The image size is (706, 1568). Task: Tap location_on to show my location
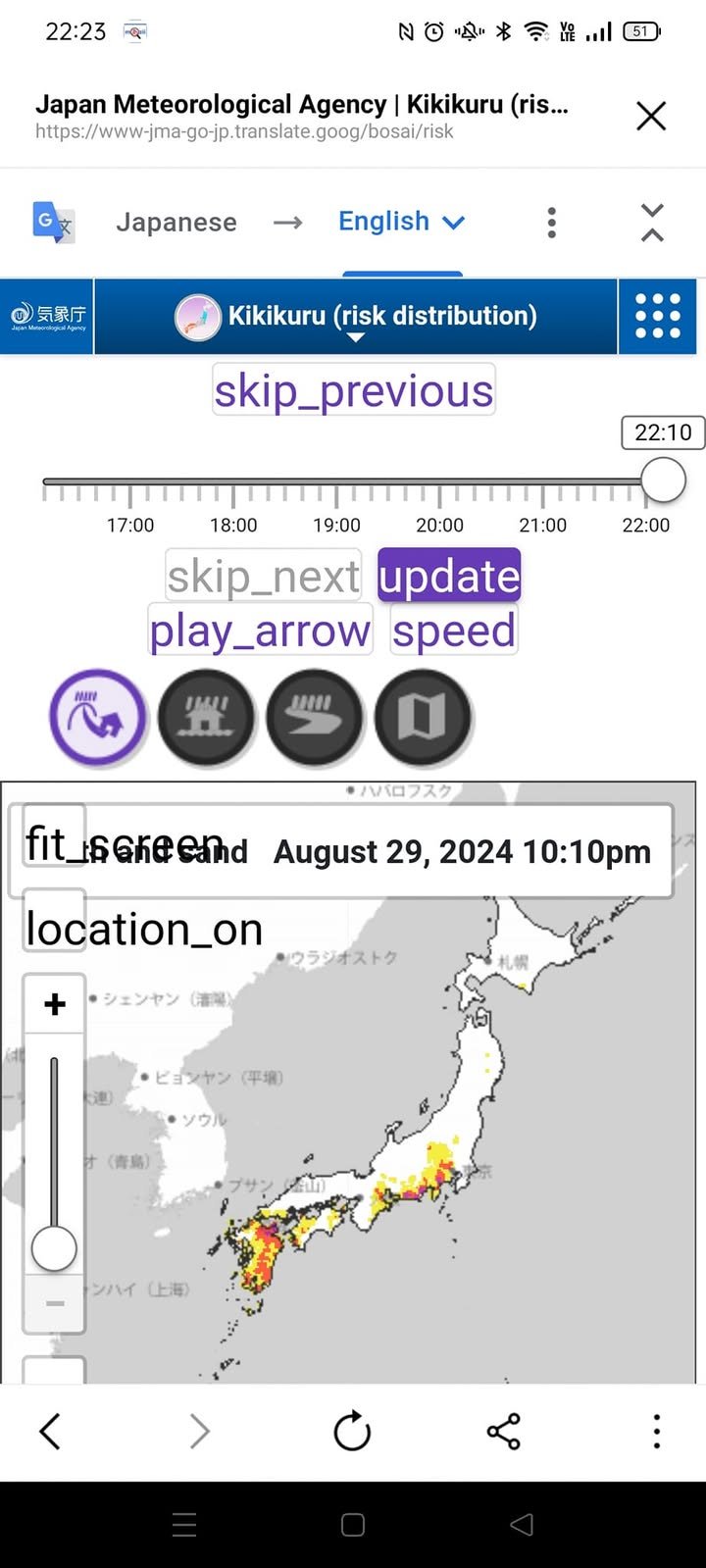tap(54, 927)
